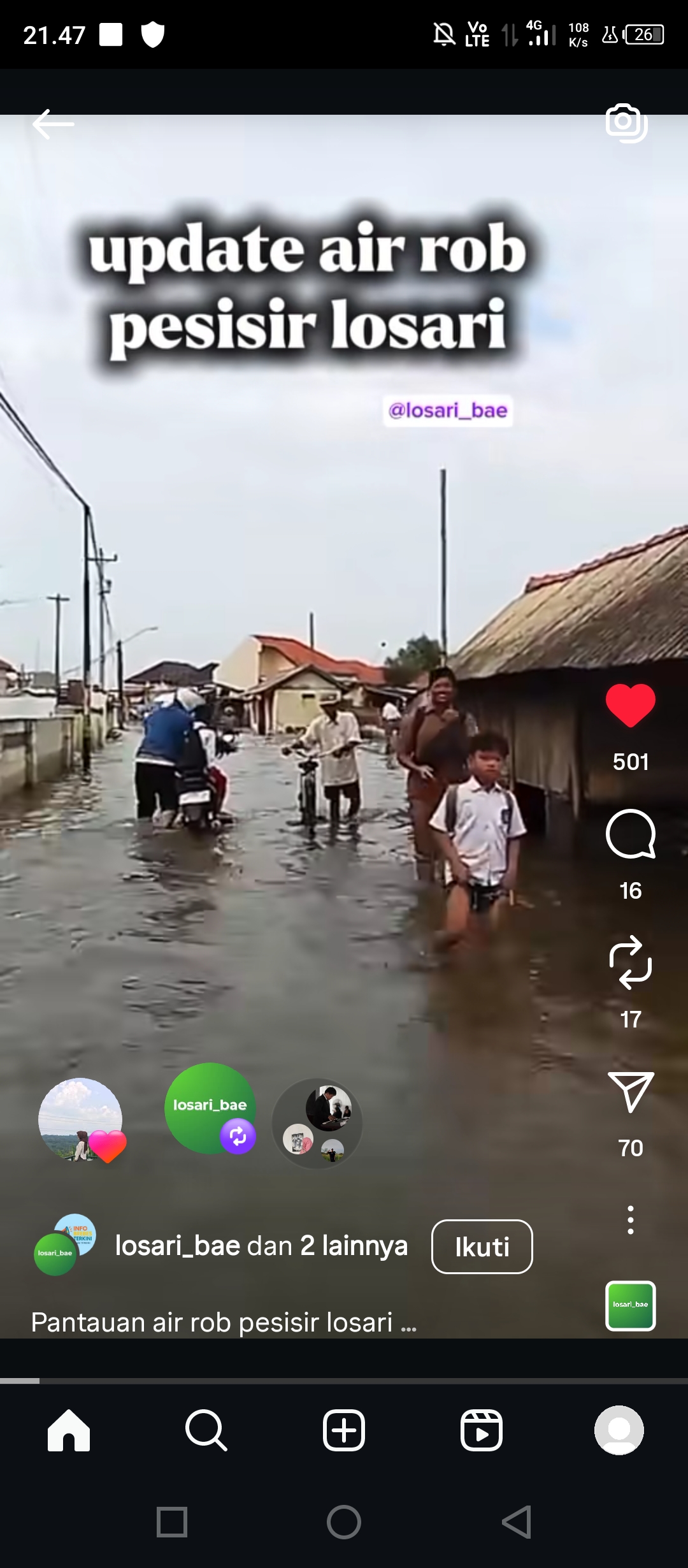
Task: Expand the caption Pantauan air rob pesisir losari
Action: [223, 1322]
